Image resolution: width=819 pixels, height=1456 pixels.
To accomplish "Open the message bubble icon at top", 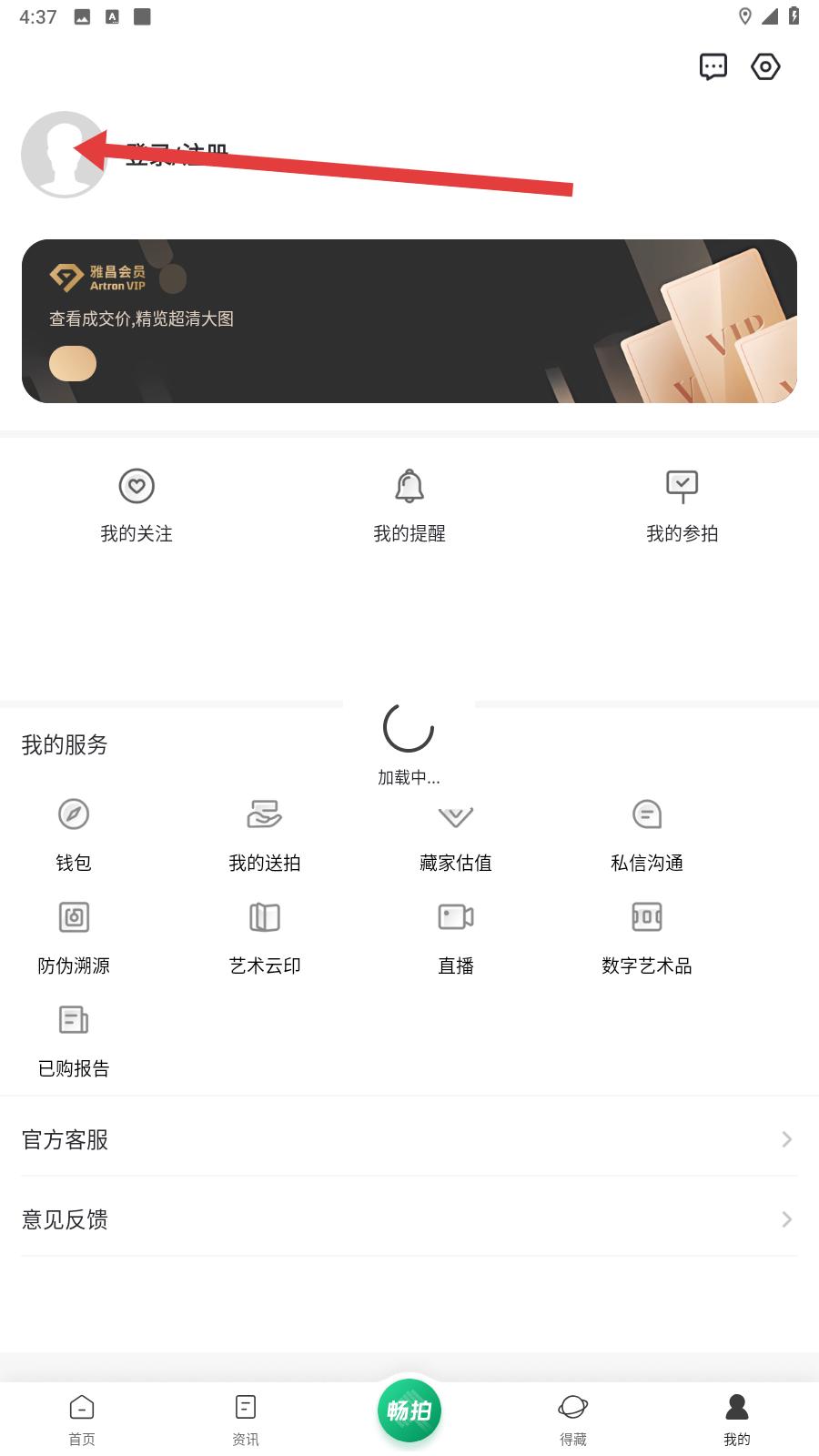I will click(713, 66).
